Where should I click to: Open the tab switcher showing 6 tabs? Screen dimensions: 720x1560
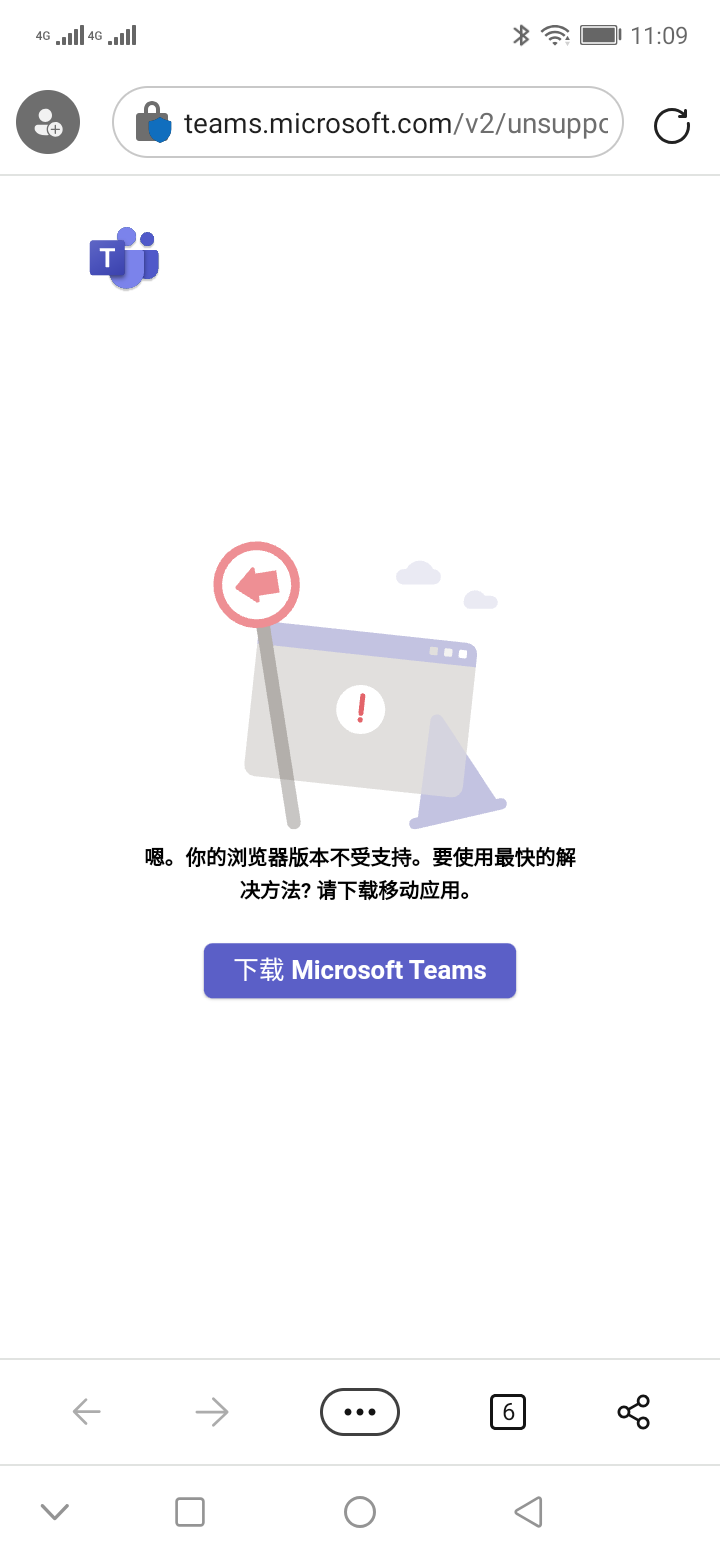pos(508,1412)
